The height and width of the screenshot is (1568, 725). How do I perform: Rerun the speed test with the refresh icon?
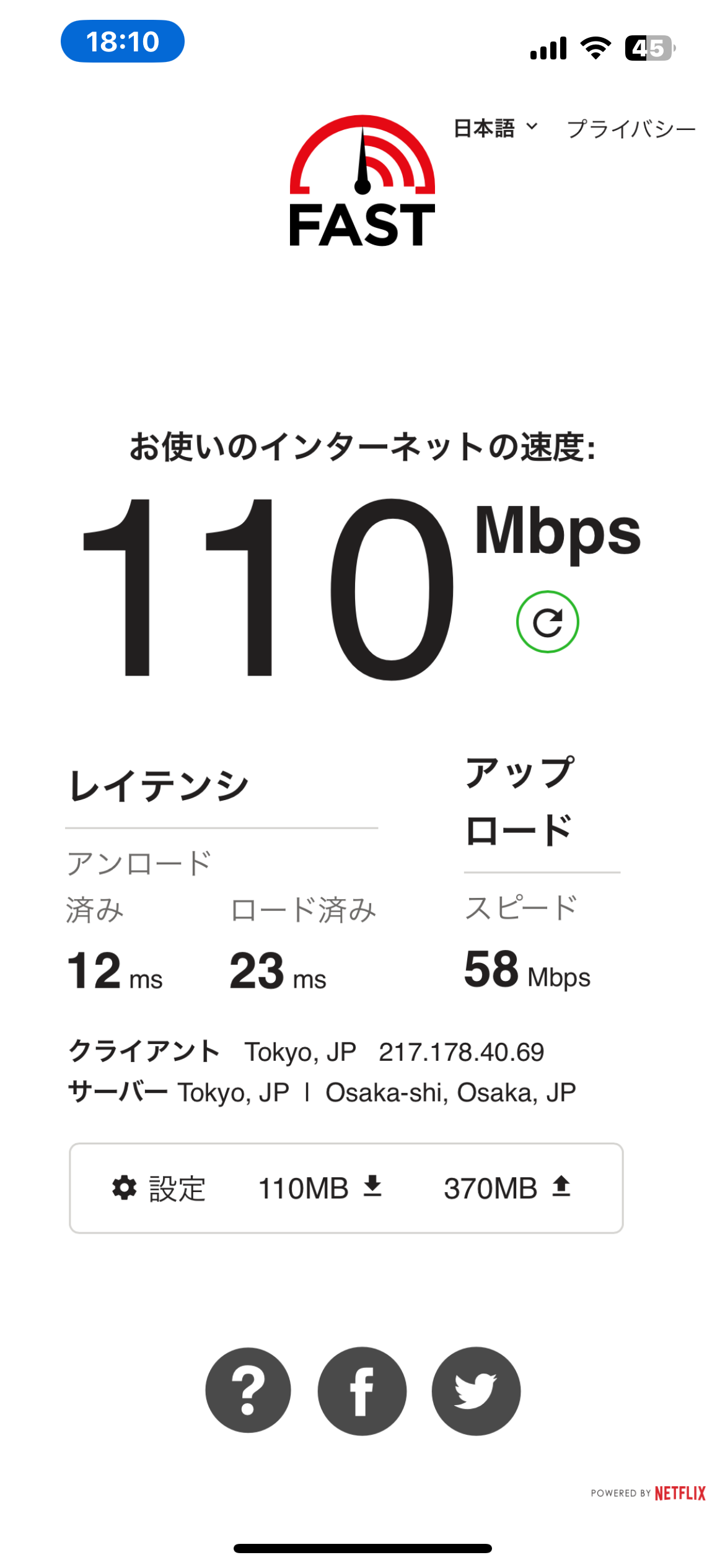pos(547,622)
